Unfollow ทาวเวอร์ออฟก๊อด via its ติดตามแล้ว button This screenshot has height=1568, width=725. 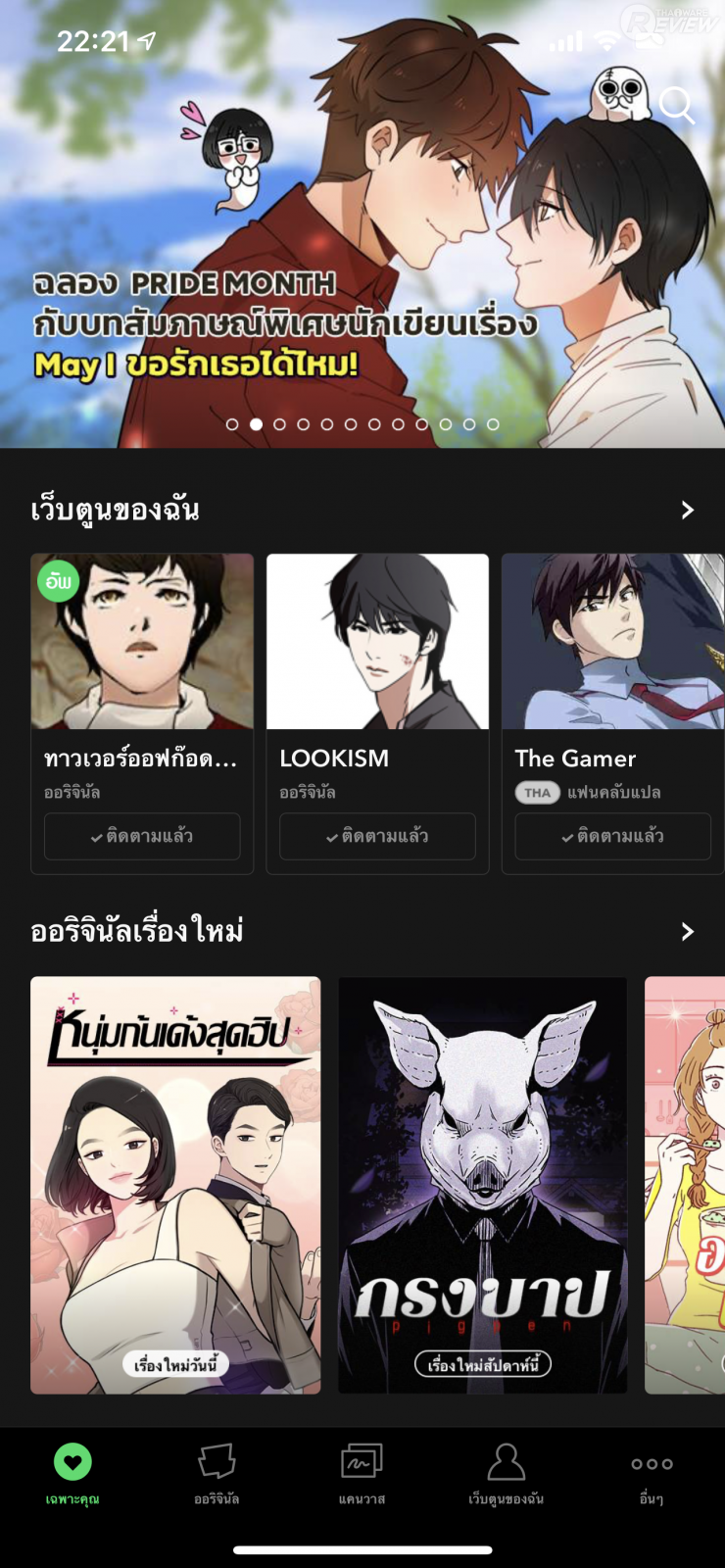click(x=142, y=836)
